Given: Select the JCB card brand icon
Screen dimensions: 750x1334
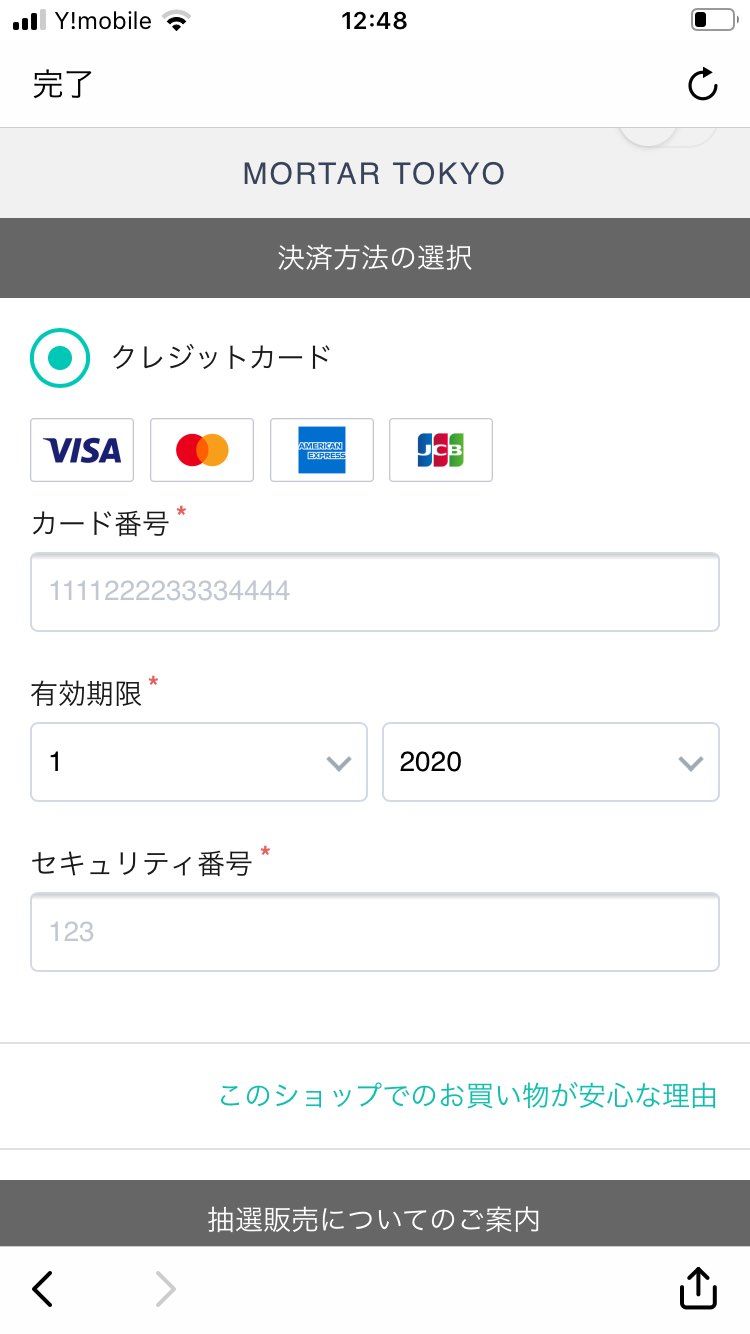Looking at the screenshot, I should click(441, 450).
